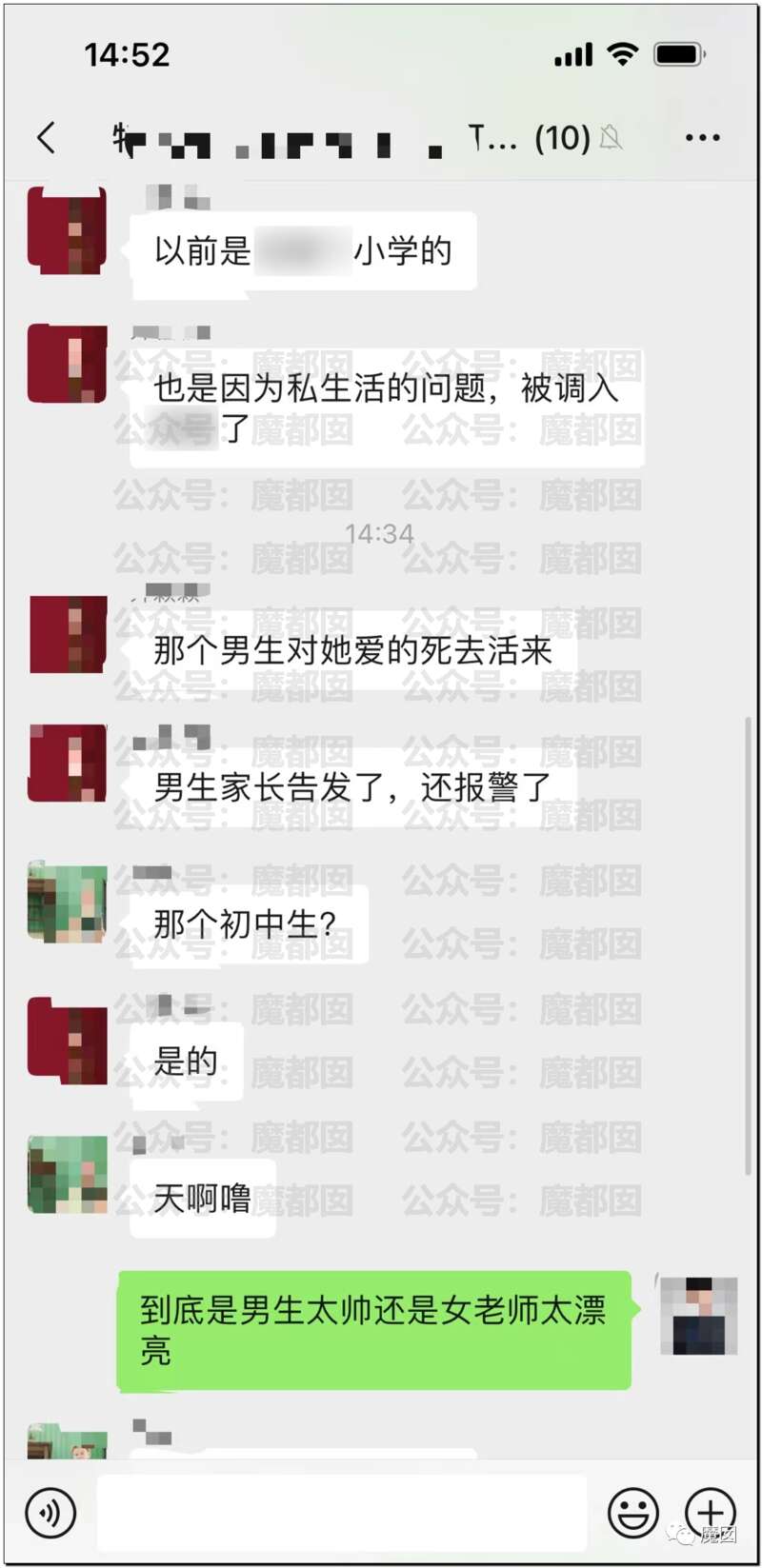
Task: Focus the message text field
Action: click(343, 1512)
